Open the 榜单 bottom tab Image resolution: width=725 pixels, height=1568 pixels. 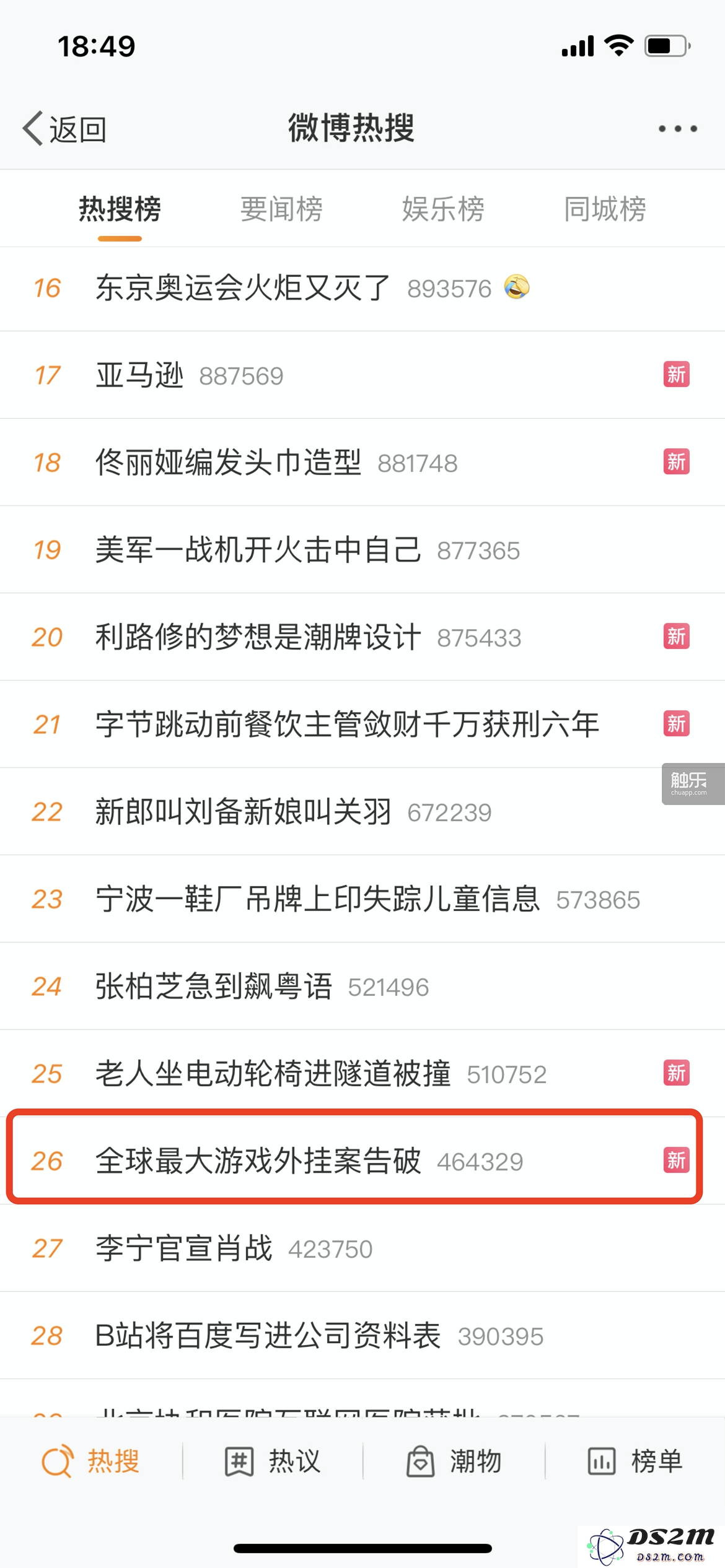pos(635,1462)
